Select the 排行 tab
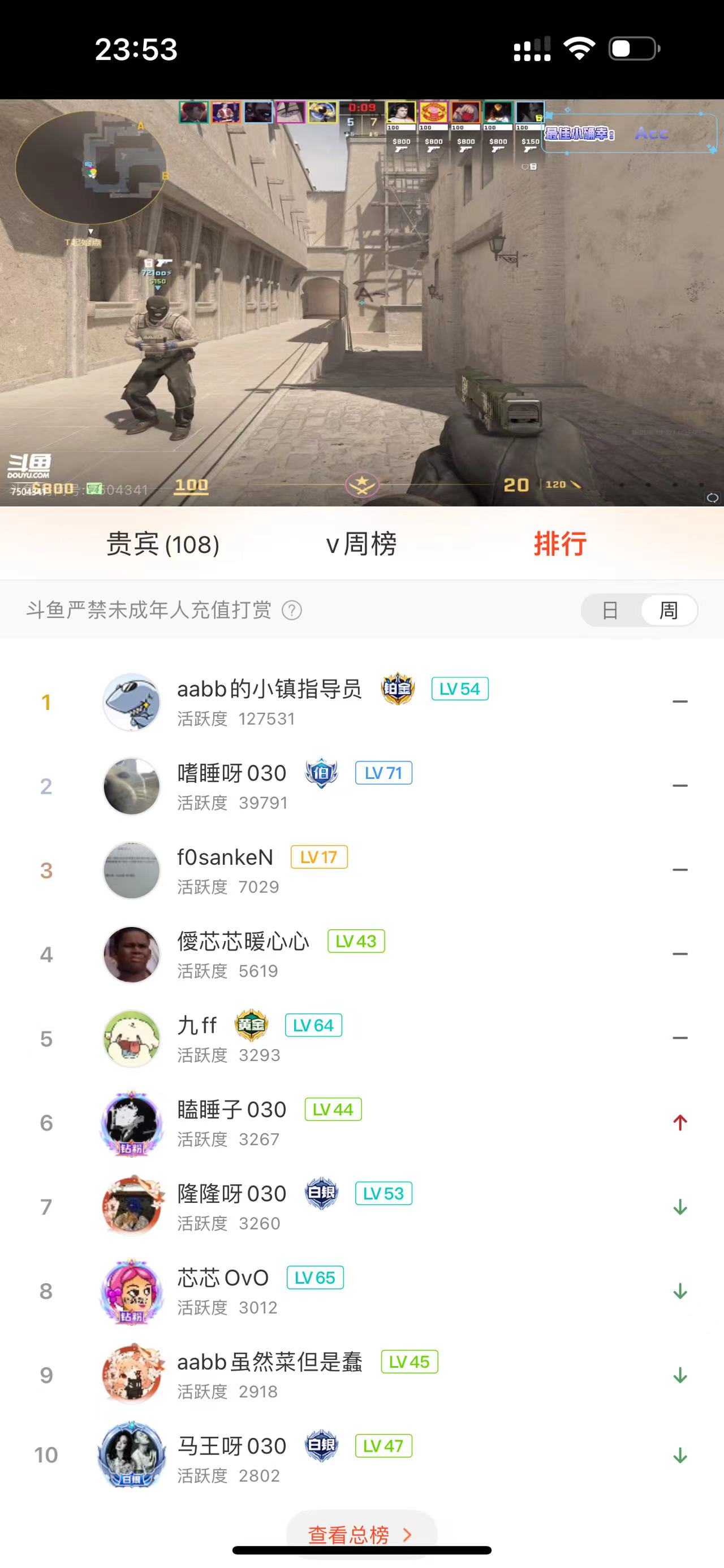 (x=559, y=544)
